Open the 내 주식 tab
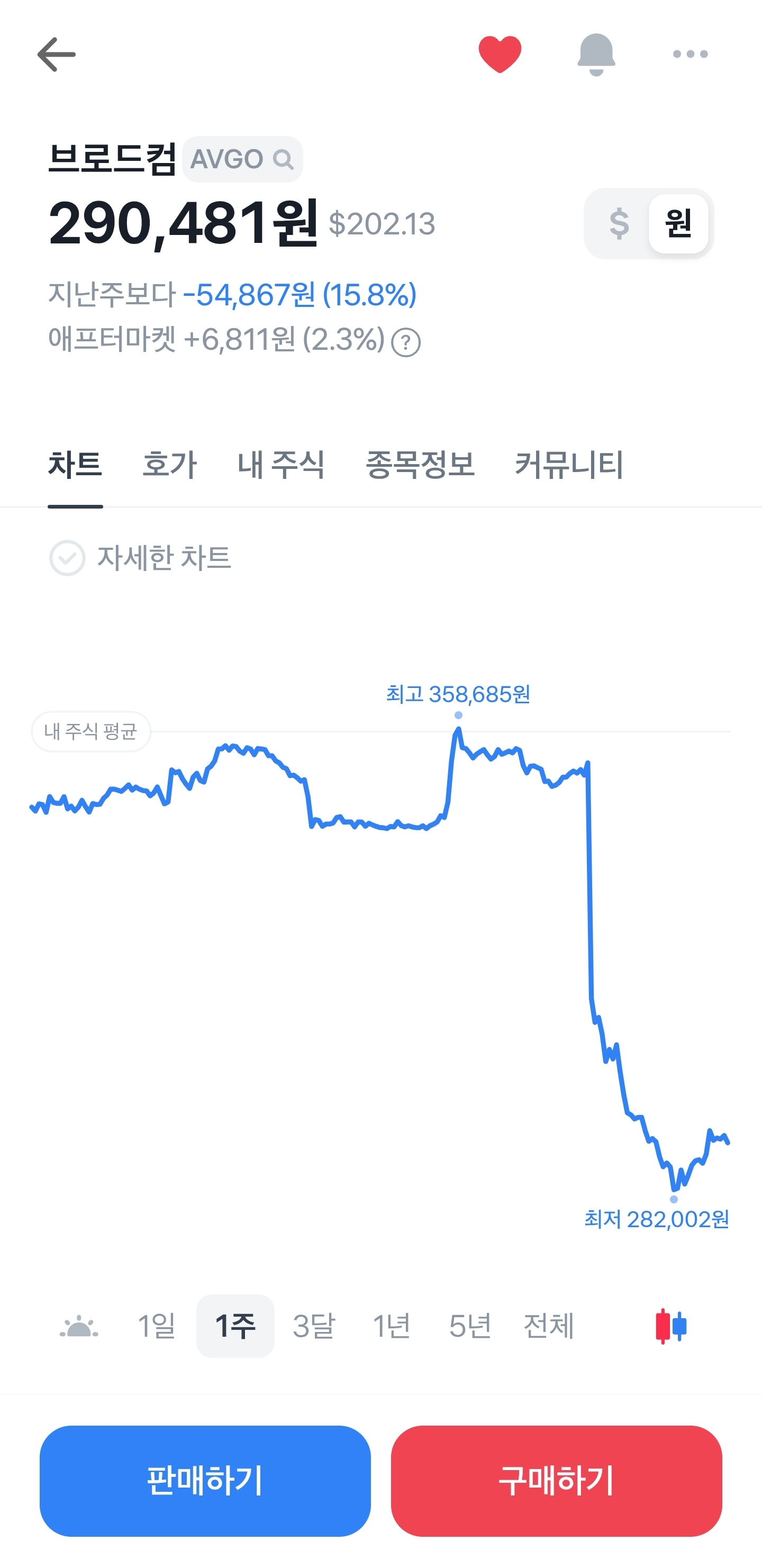Screen dimensions: 762x1568 (x=280, y=465)
